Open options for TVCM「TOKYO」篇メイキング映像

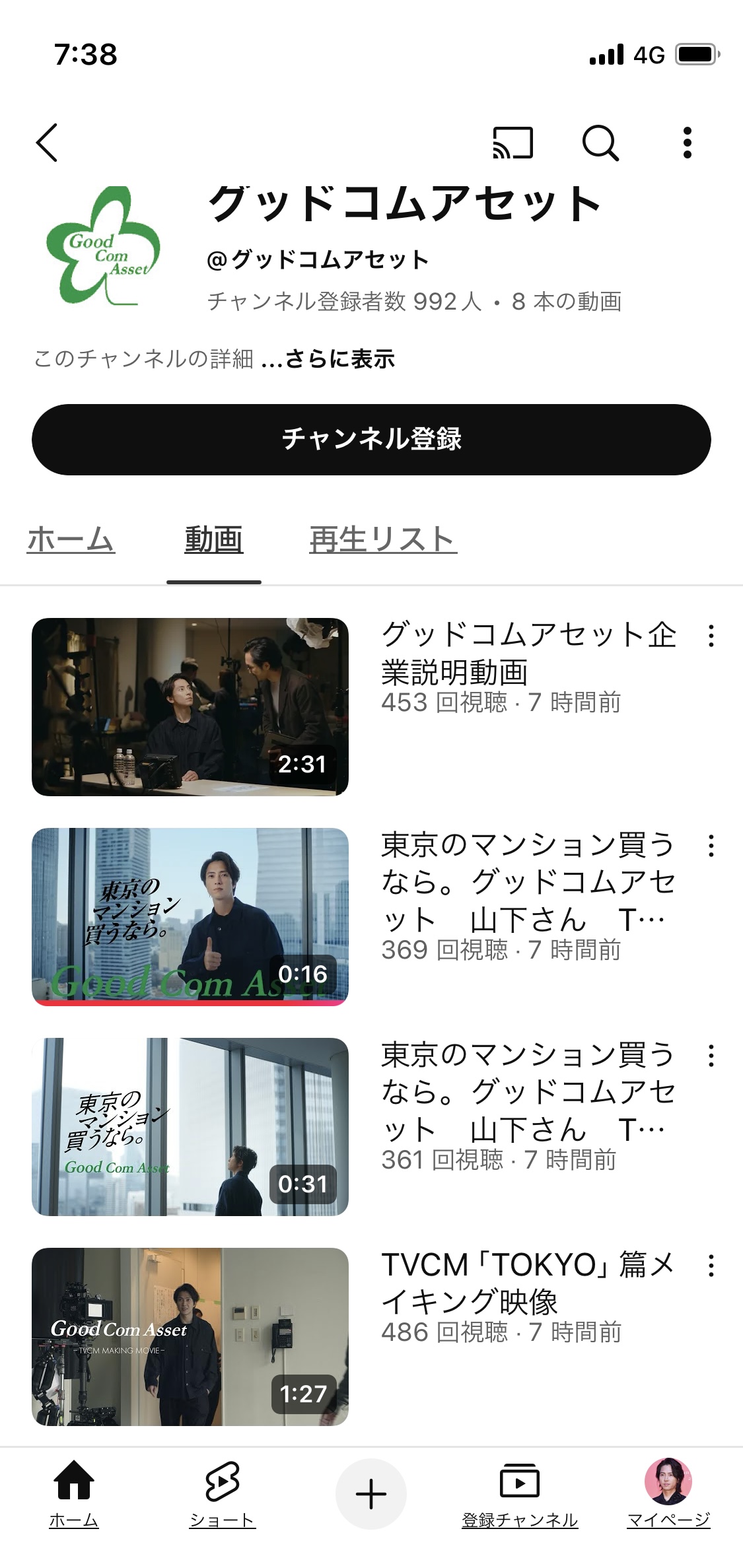[711, 1266]
